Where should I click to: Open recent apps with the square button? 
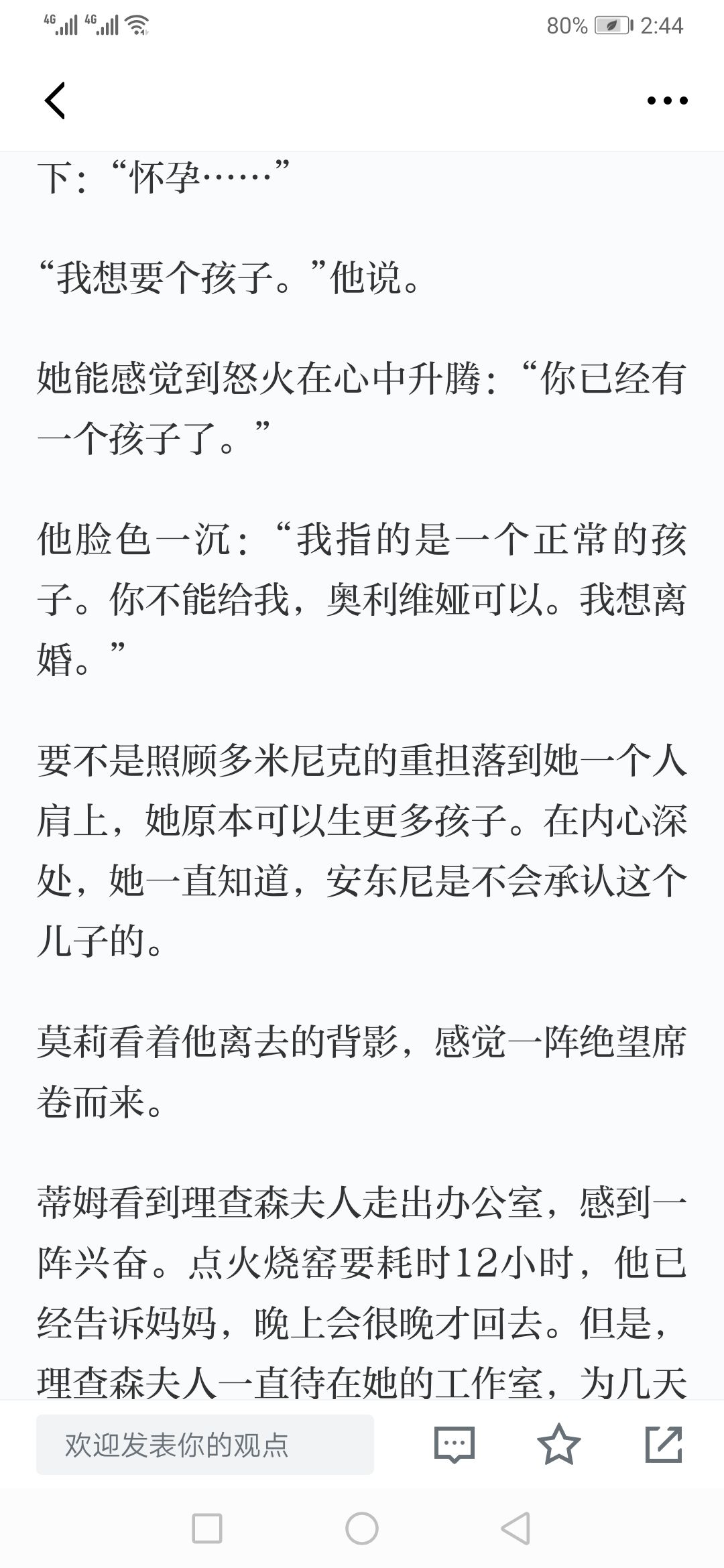[x=207, y=1528]
